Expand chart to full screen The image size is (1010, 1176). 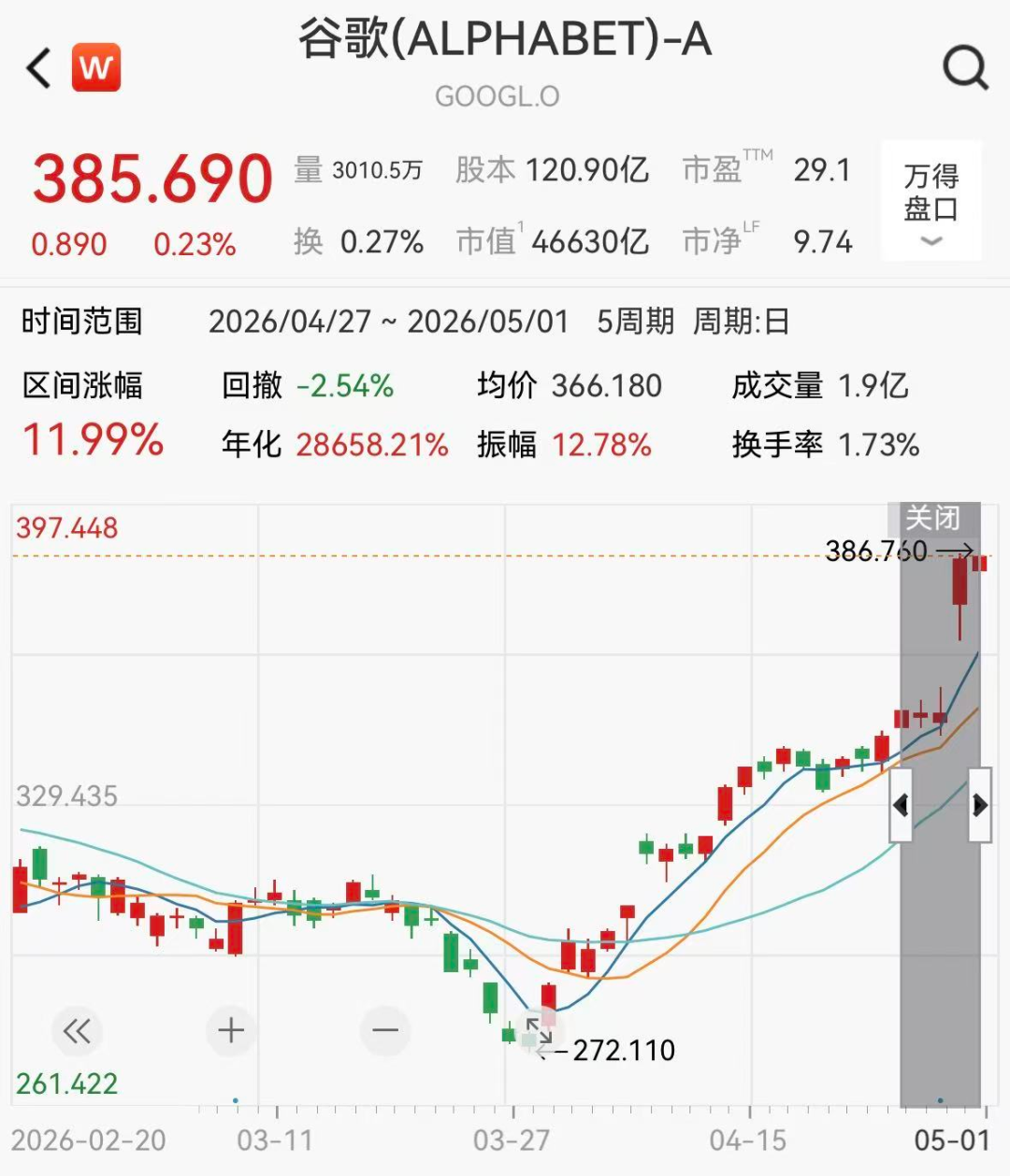(x=539, y=1031)
